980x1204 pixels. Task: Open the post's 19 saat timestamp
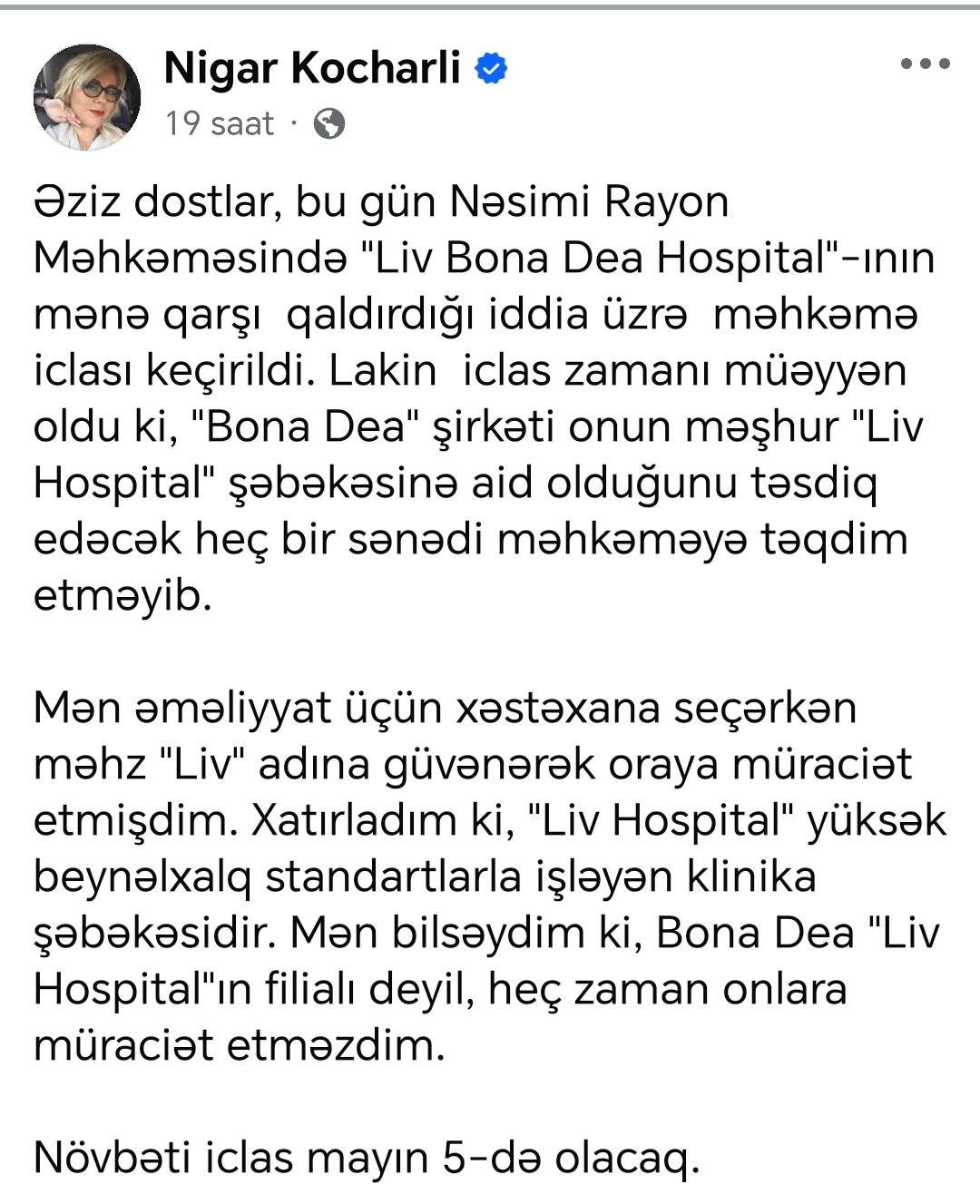coord(219,123)
